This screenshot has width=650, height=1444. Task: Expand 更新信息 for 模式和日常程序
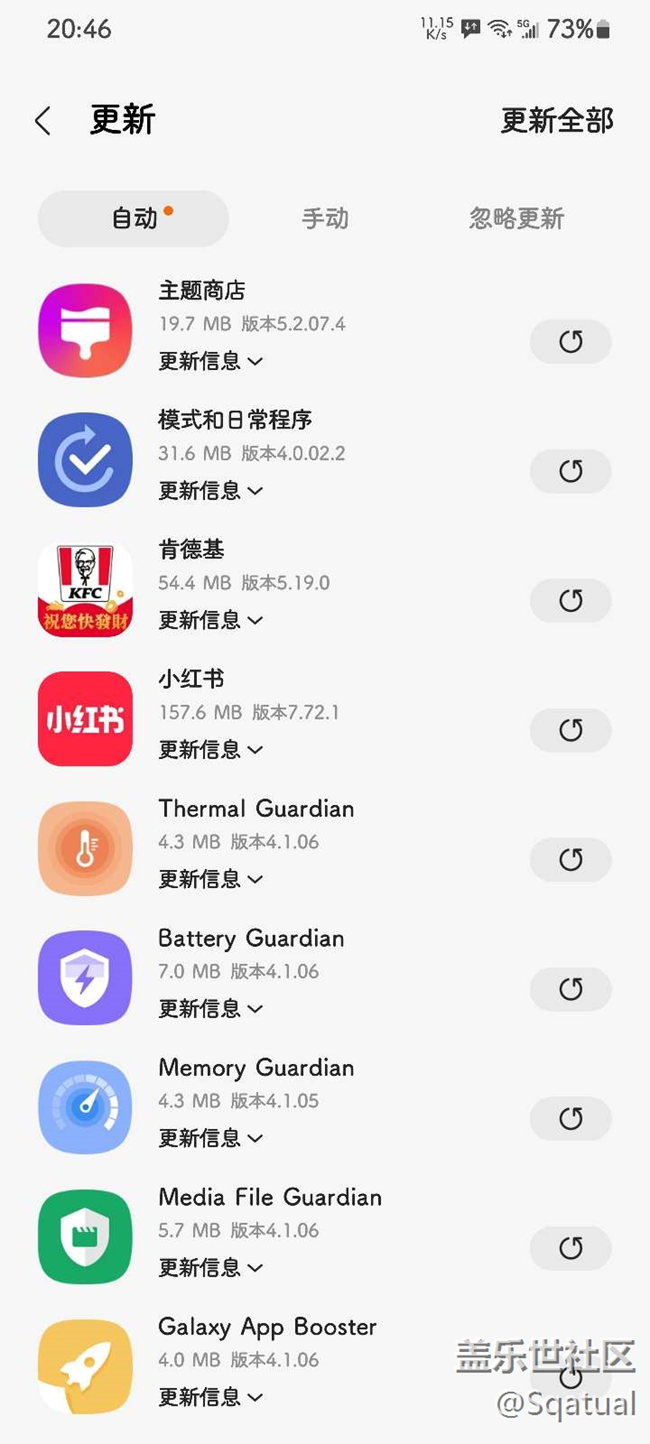(x=210, y=490)
